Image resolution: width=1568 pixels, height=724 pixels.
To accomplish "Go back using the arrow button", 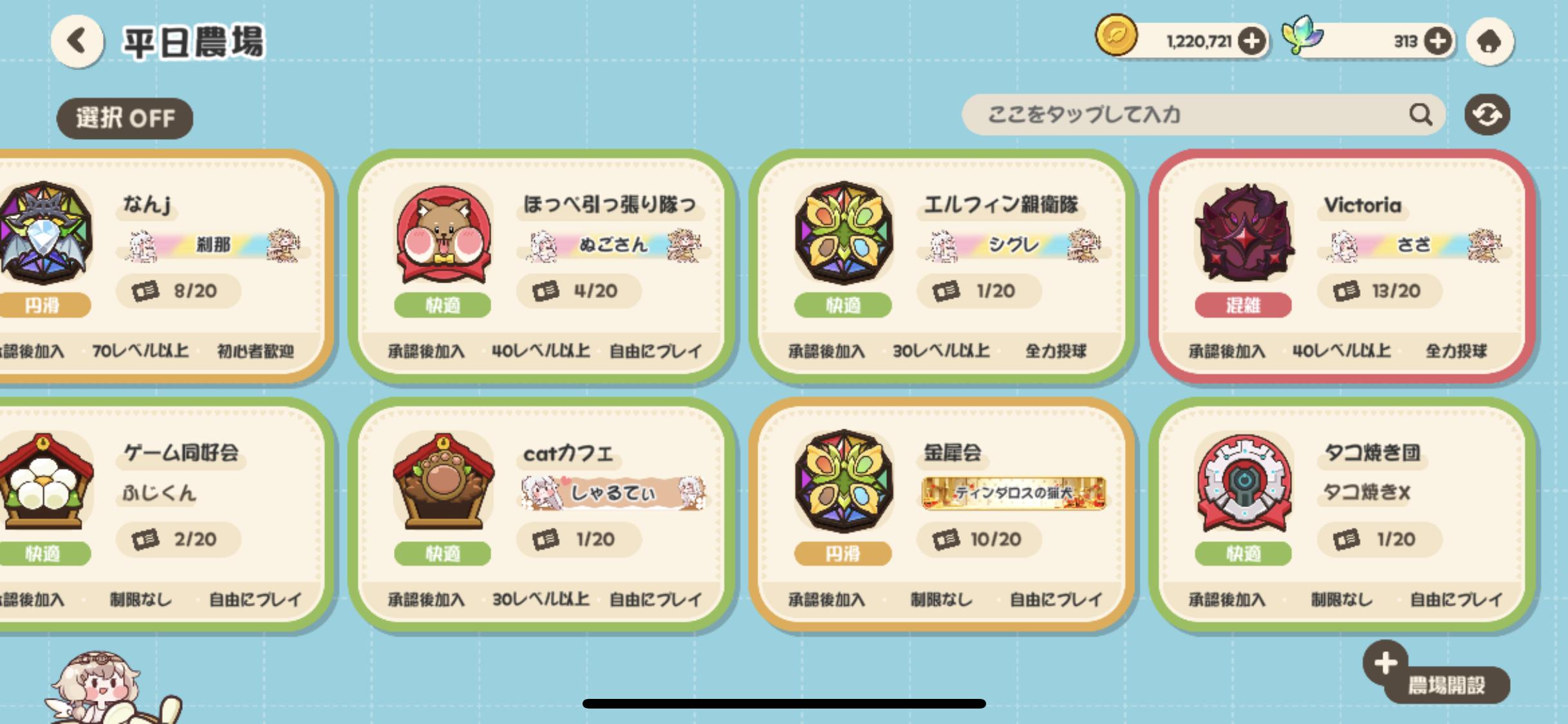I will 77,42.
